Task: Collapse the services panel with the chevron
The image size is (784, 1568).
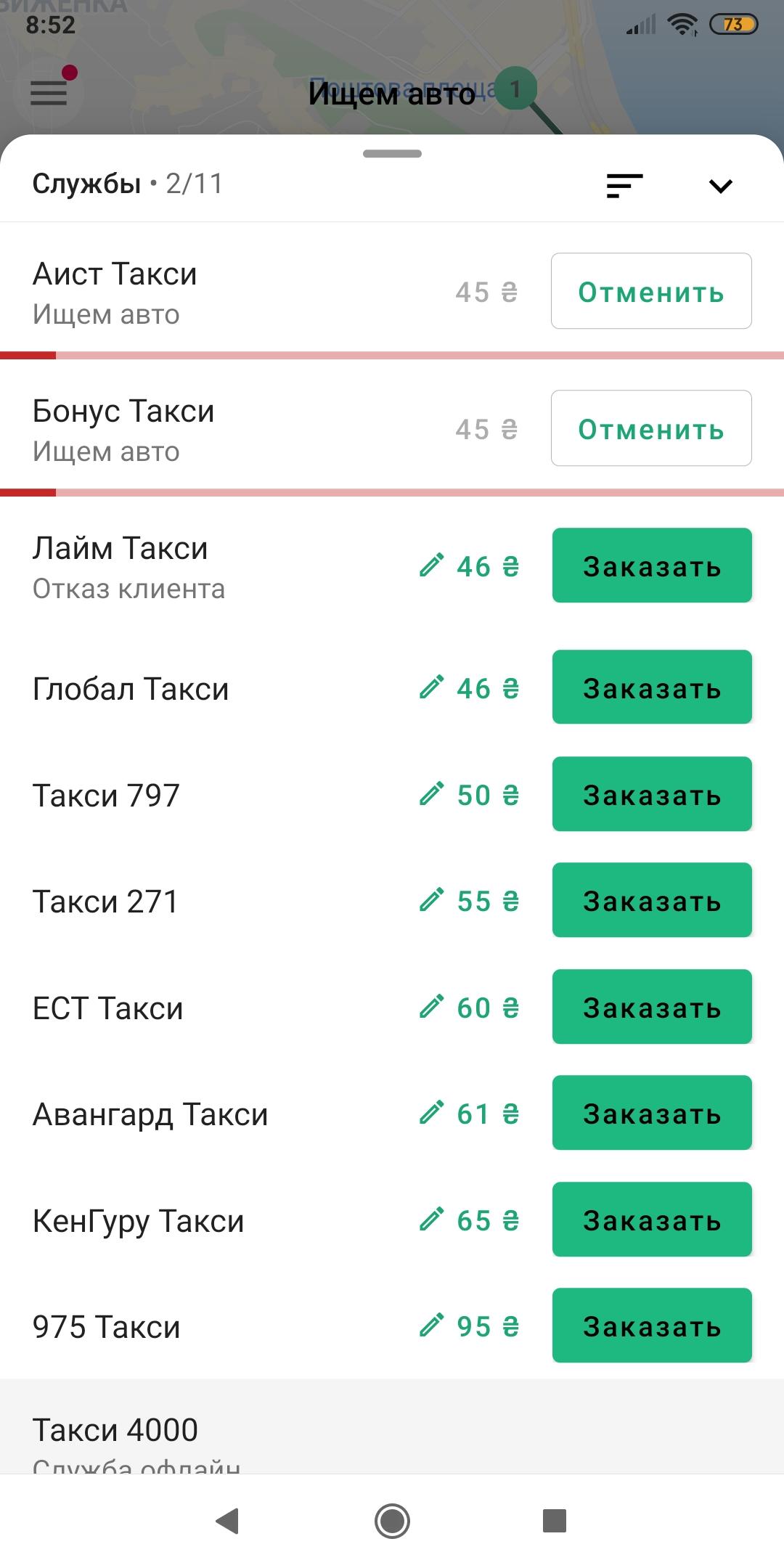Action: [x=720, y=186]
